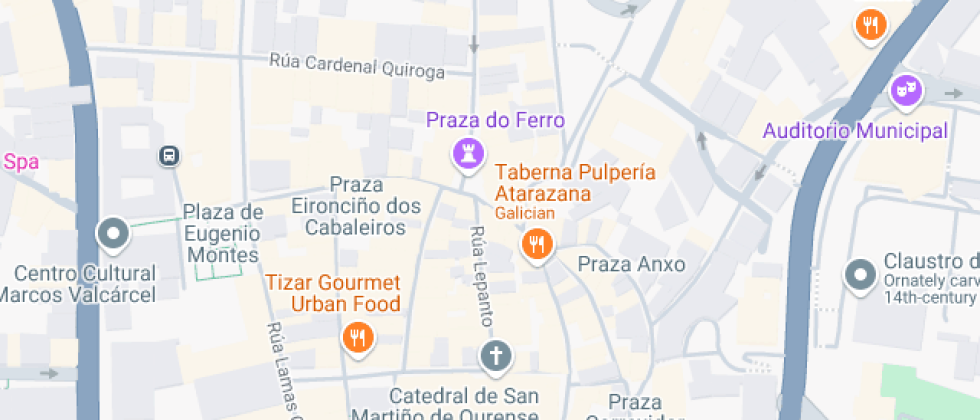Select the Claustro attraction pin
The width and height of the screenshot is (980, 420).
(859, 274)
